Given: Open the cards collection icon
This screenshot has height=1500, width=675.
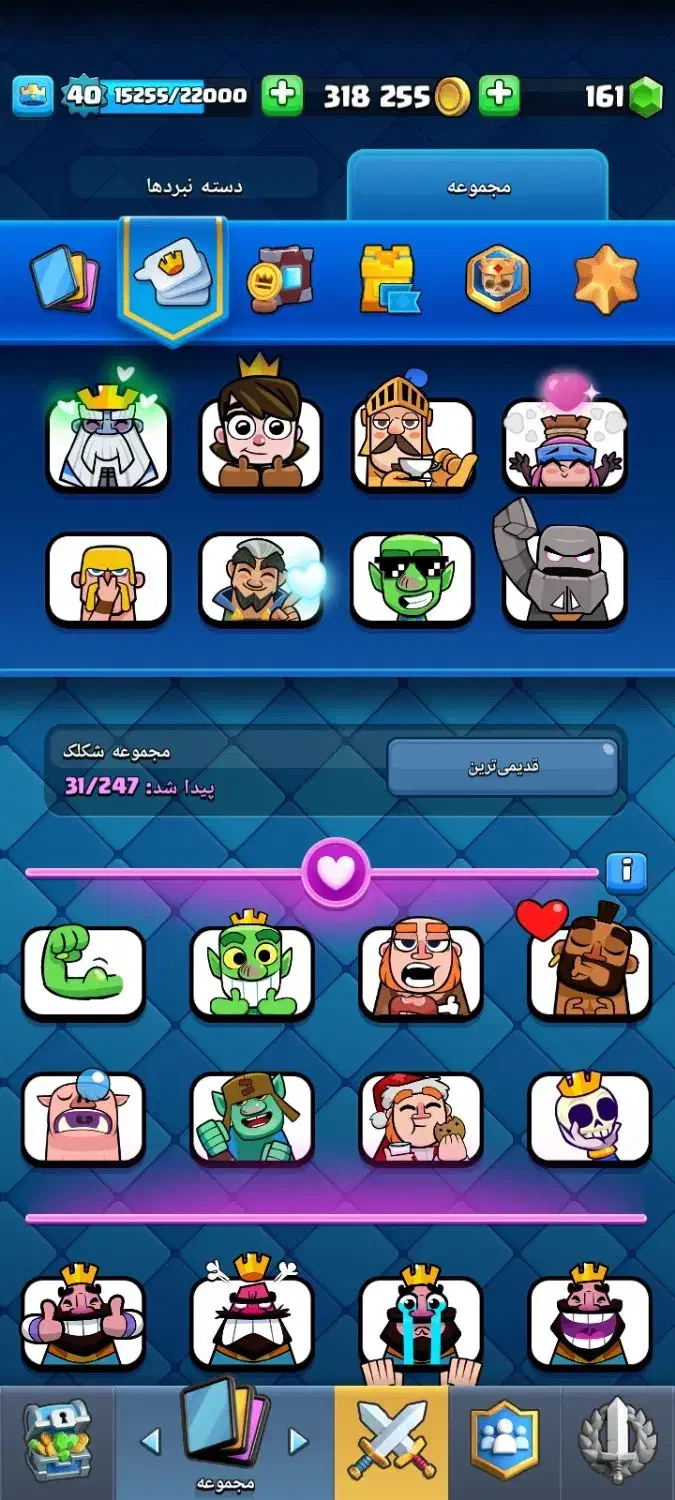Looking at the screenshot, I should (x=65, y=279).
